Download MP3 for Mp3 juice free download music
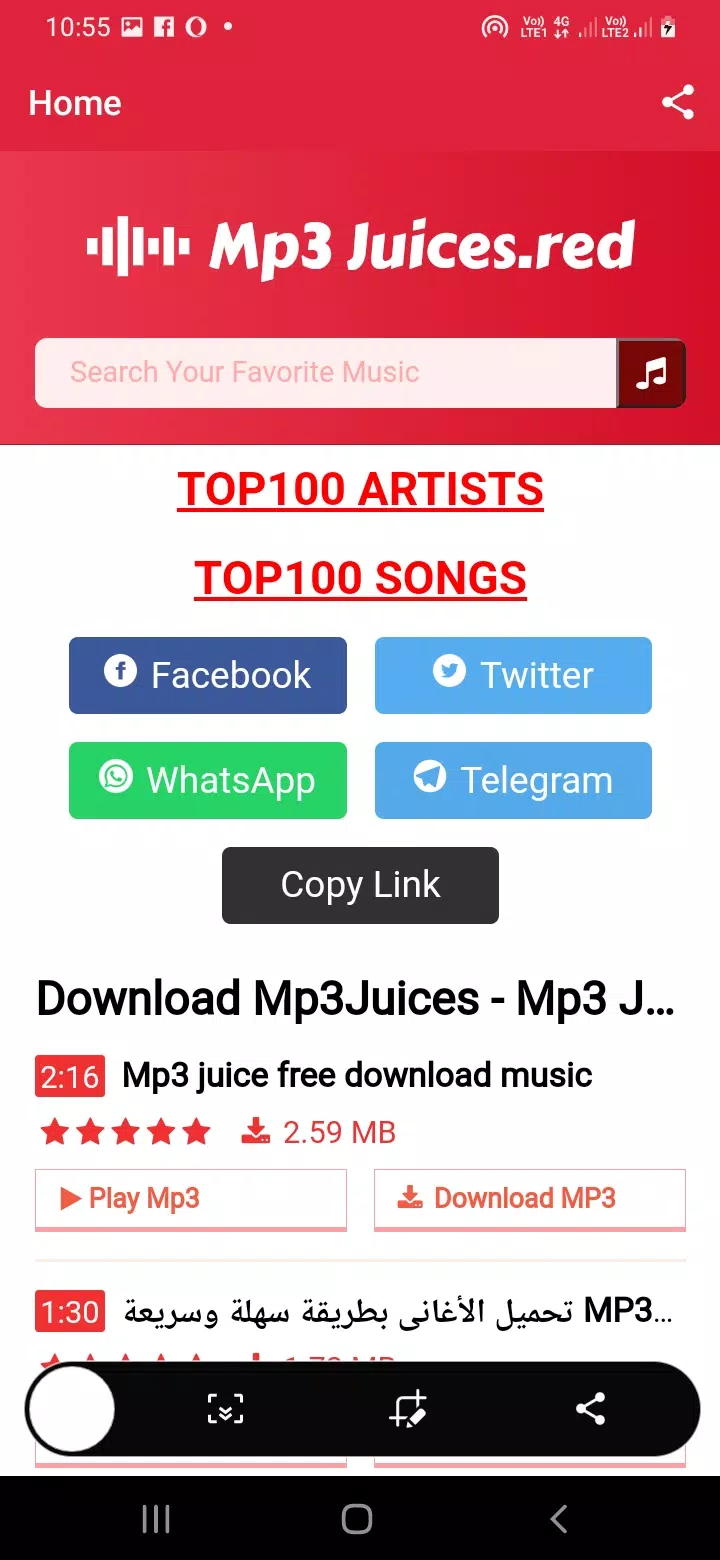The height and width of the screenshot is (1560, 720). [529, 1198]
